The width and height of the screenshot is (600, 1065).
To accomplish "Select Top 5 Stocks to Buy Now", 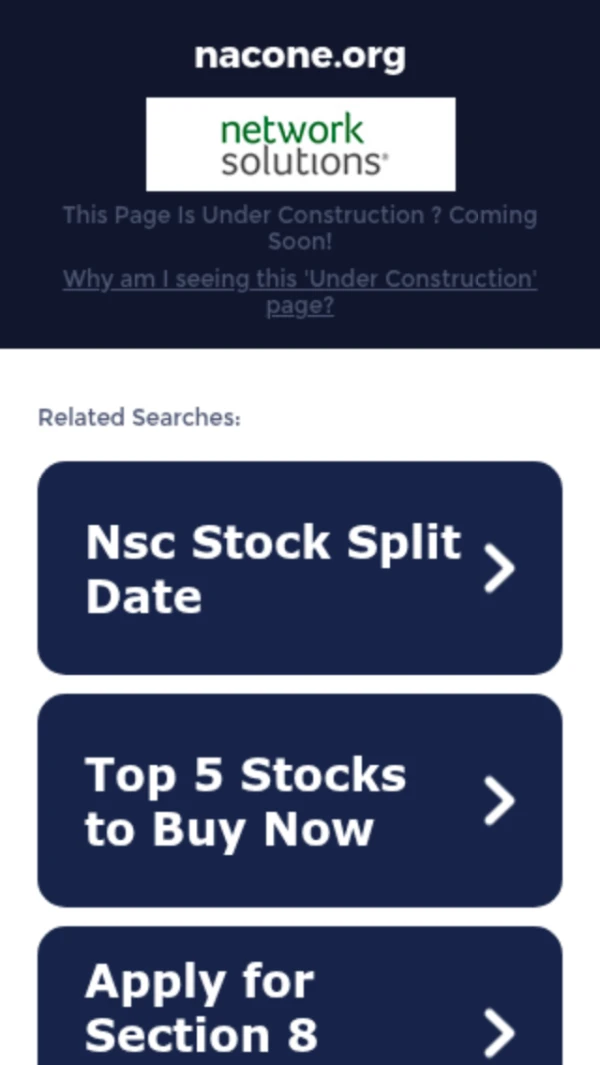I will coord(299,801).
